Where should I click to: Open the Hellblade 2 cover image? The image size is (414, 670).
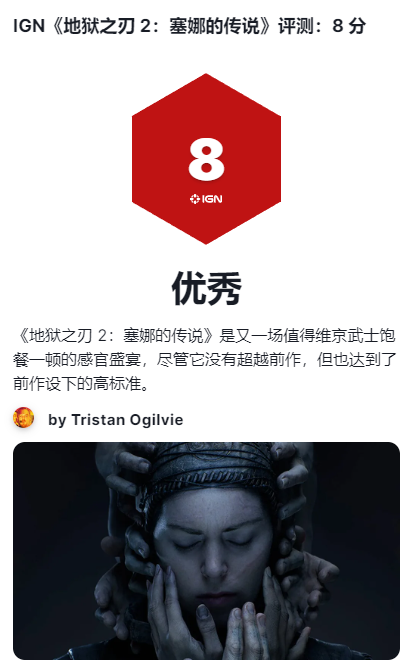[x=206, y=551]
